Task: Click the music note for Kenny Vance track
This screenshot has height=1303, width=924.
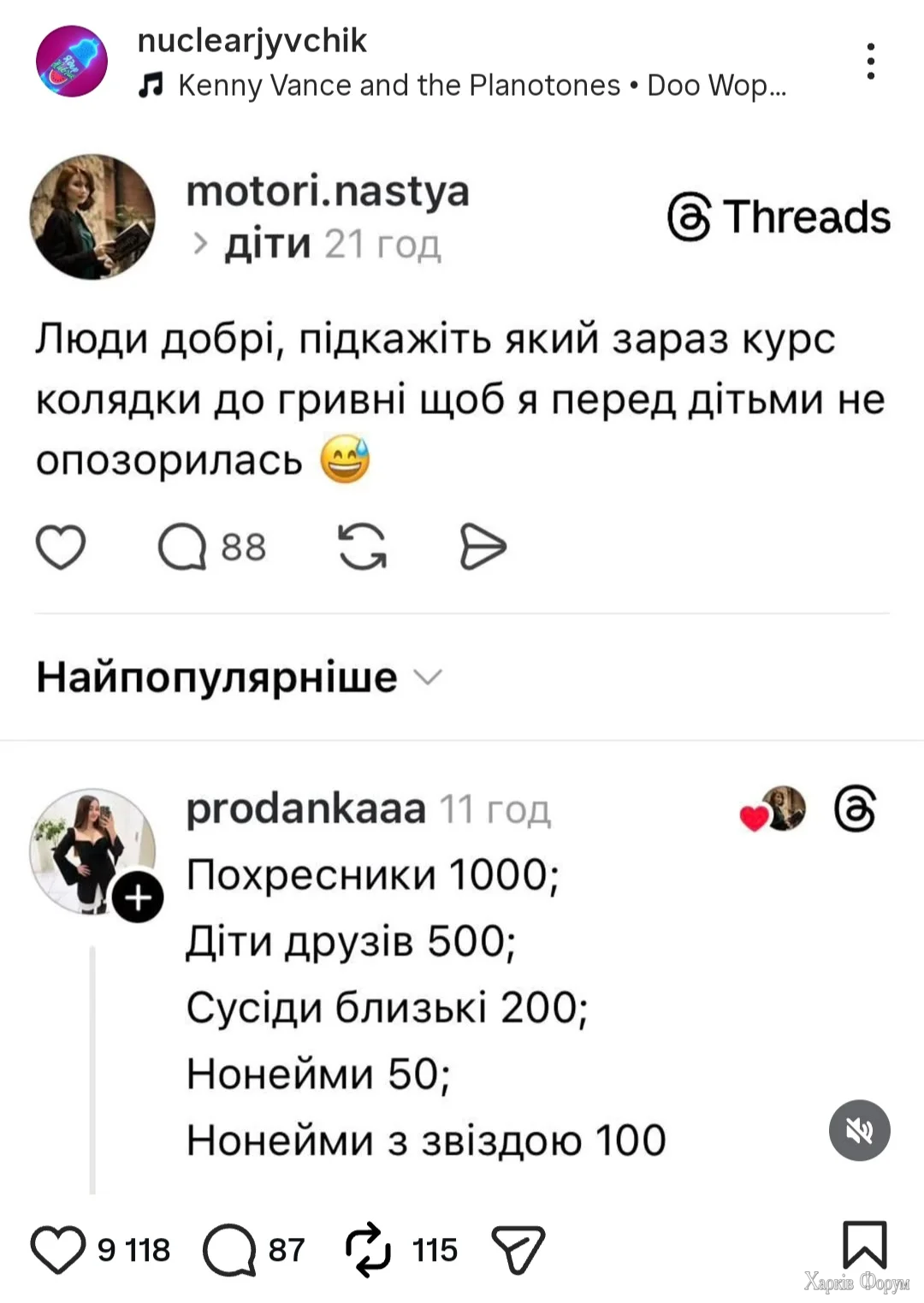Action: click(152, 85)
